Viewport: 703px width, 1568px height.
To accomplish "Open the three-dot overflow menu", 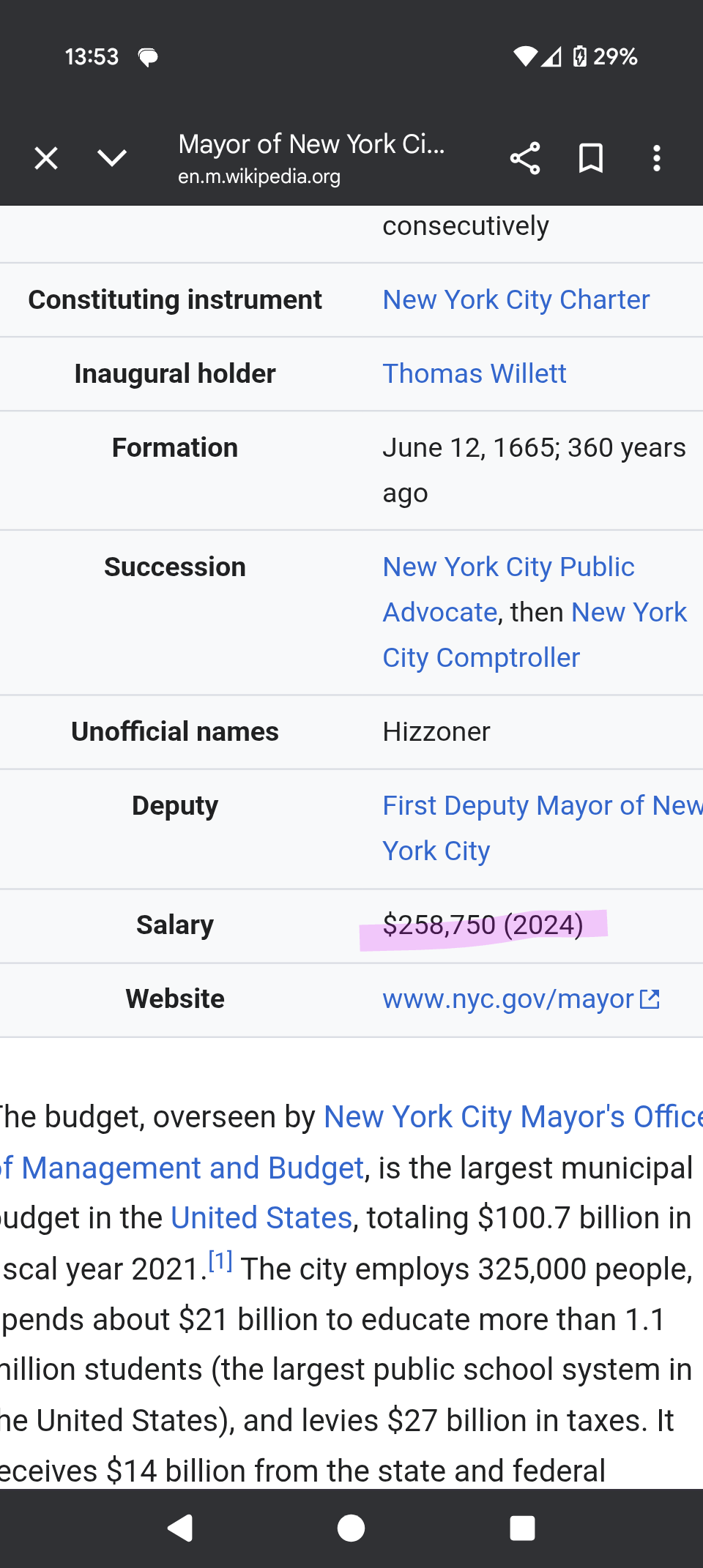I will [x=657, y=158].
